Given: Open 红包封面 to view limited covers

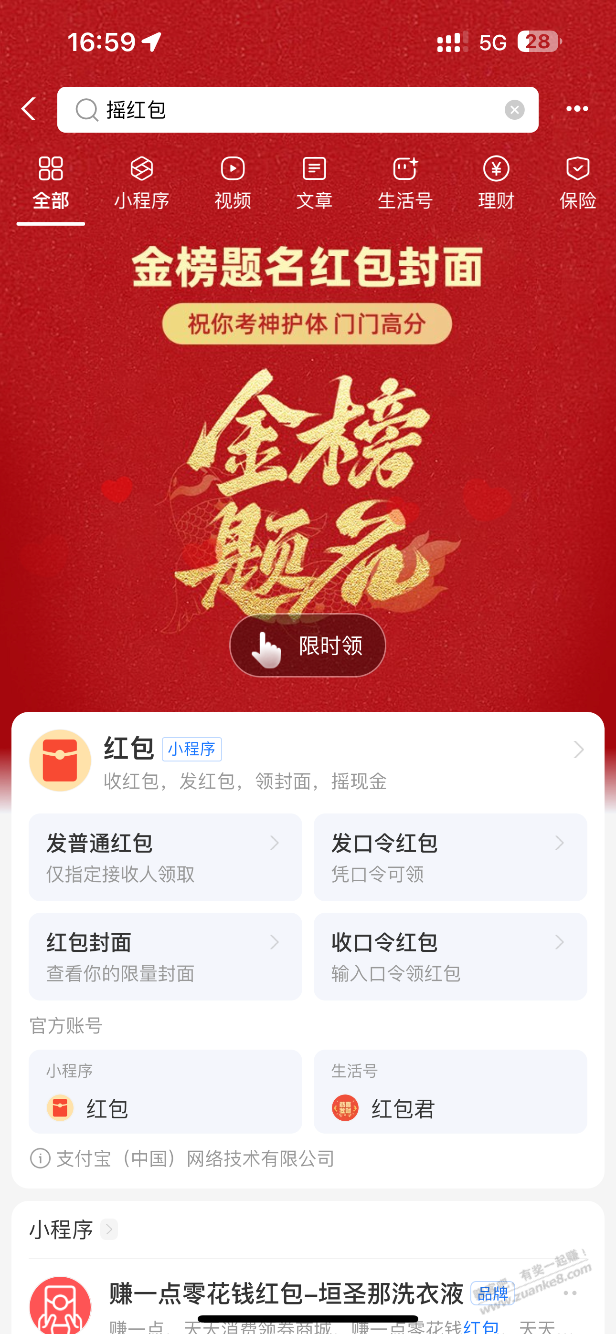Looking at the screenshot, I should point(165,956).
